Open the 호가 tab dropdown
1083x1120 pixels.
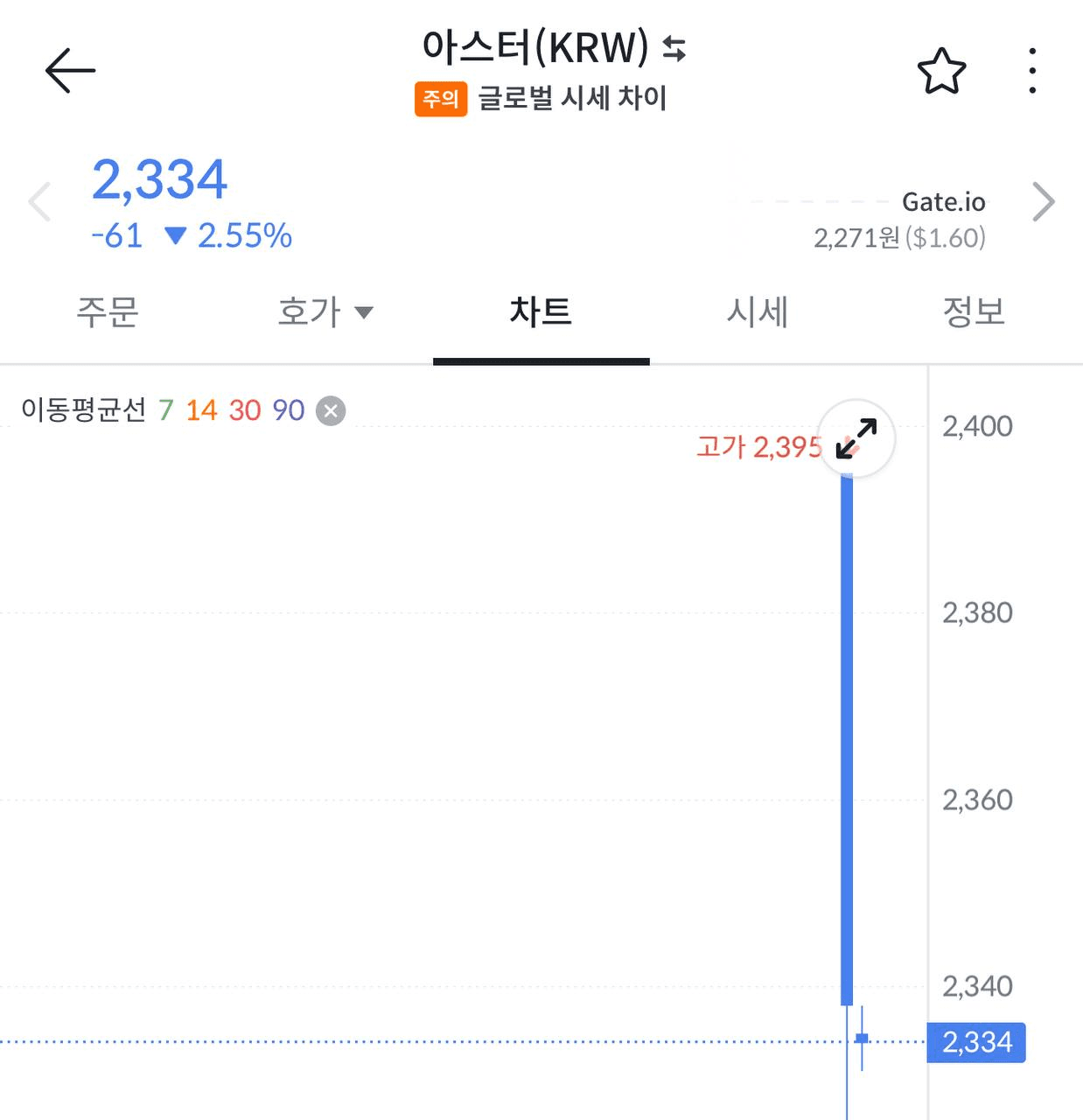325,312
